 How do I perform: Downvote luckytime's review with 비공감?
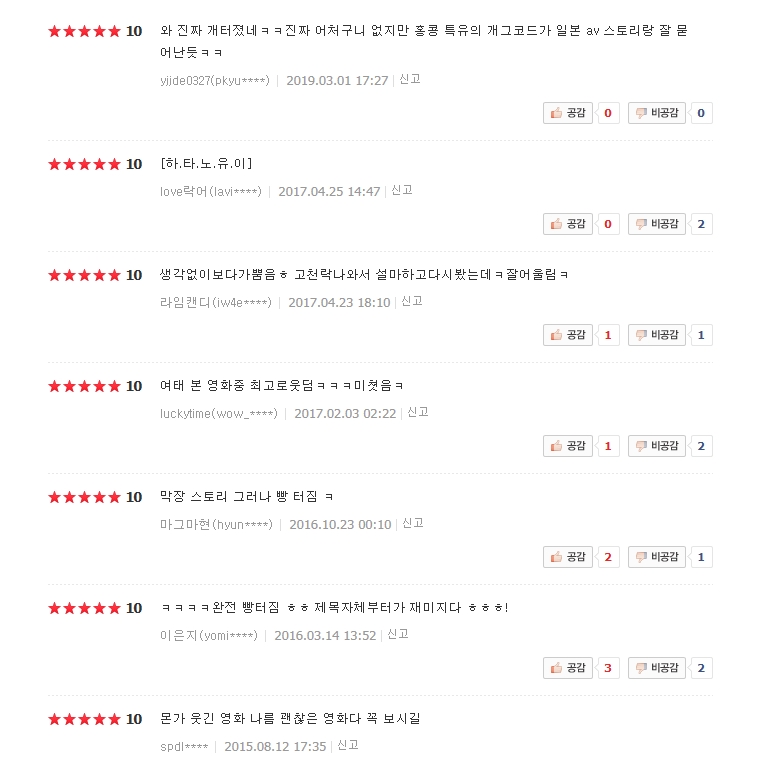pos(656,446)
